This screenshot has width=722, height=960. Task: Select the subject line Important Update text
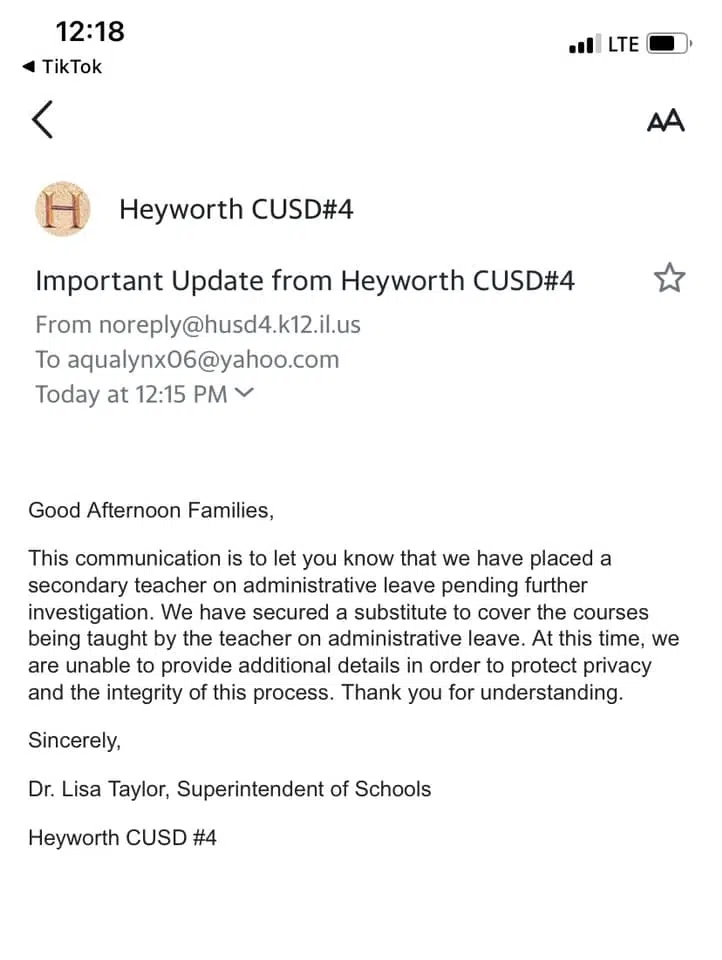pyautogui.click(x=305, y=280)
